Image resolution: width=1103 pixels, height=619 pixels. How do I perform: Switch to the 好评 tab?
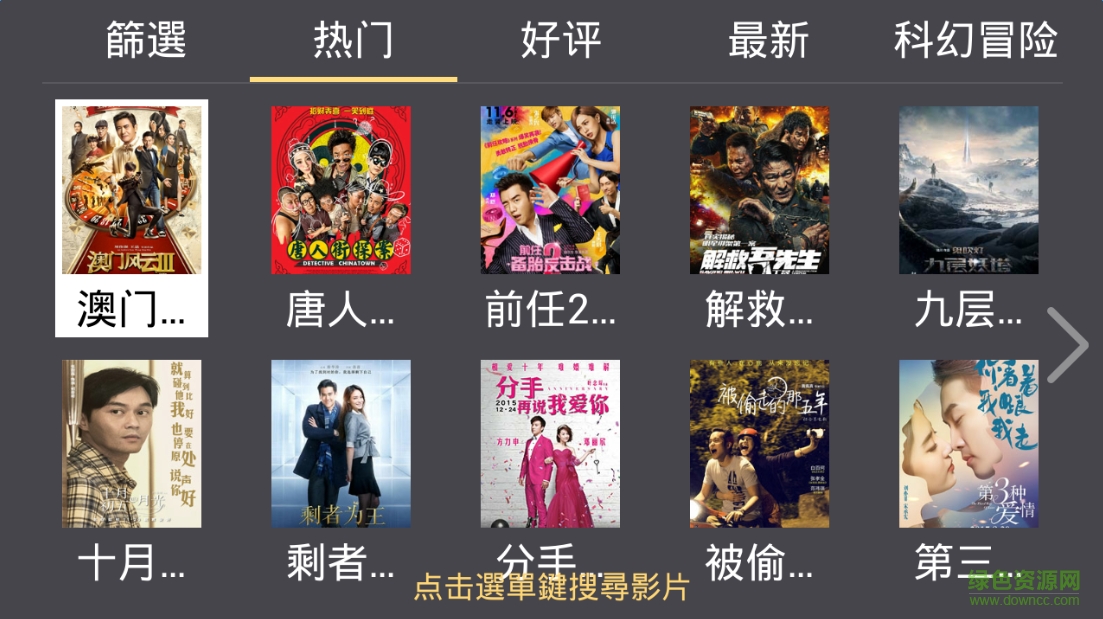coord(561,41)
